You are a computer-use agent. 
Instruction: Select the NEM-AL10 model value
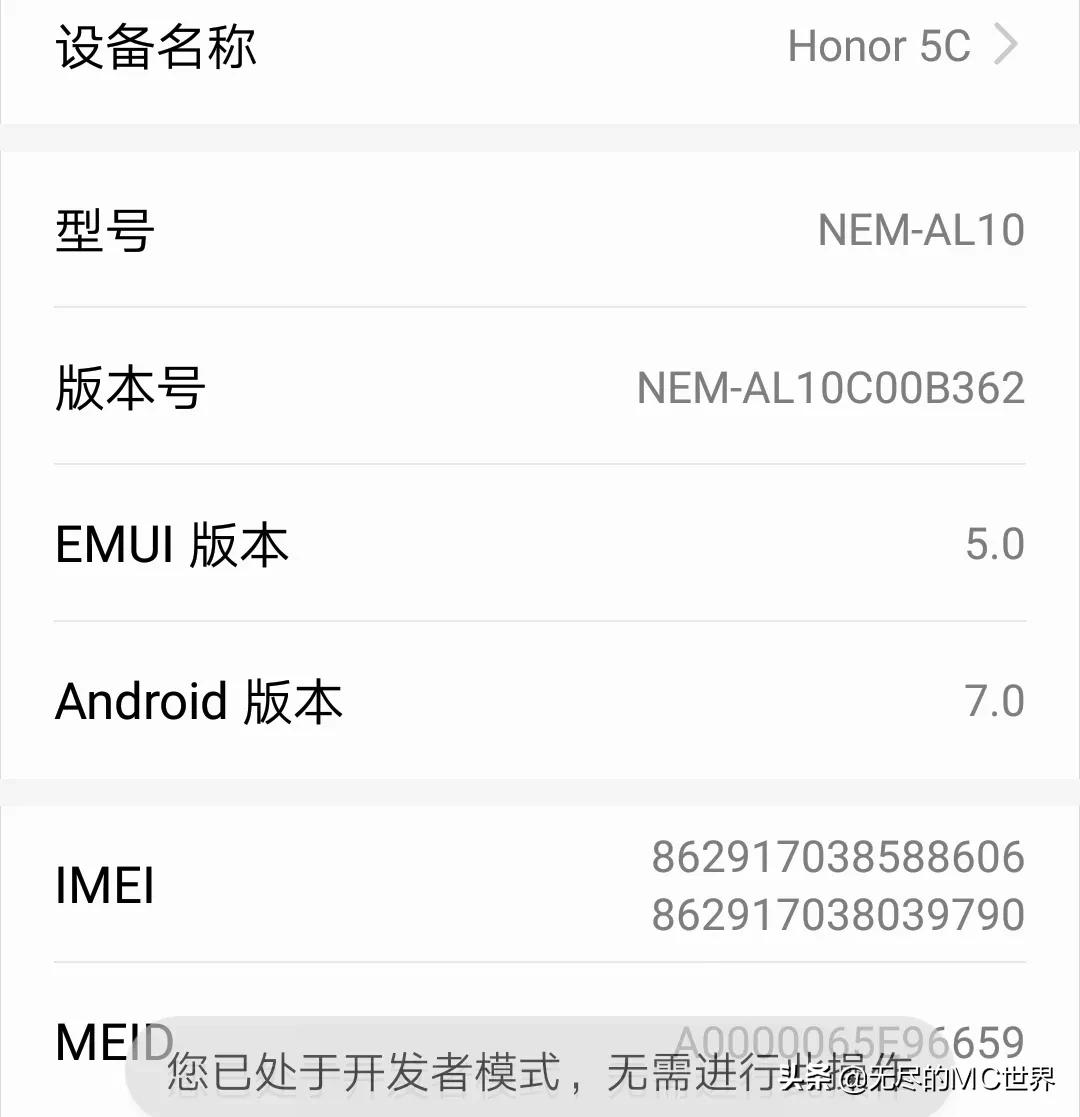click(x=918, y=230)
